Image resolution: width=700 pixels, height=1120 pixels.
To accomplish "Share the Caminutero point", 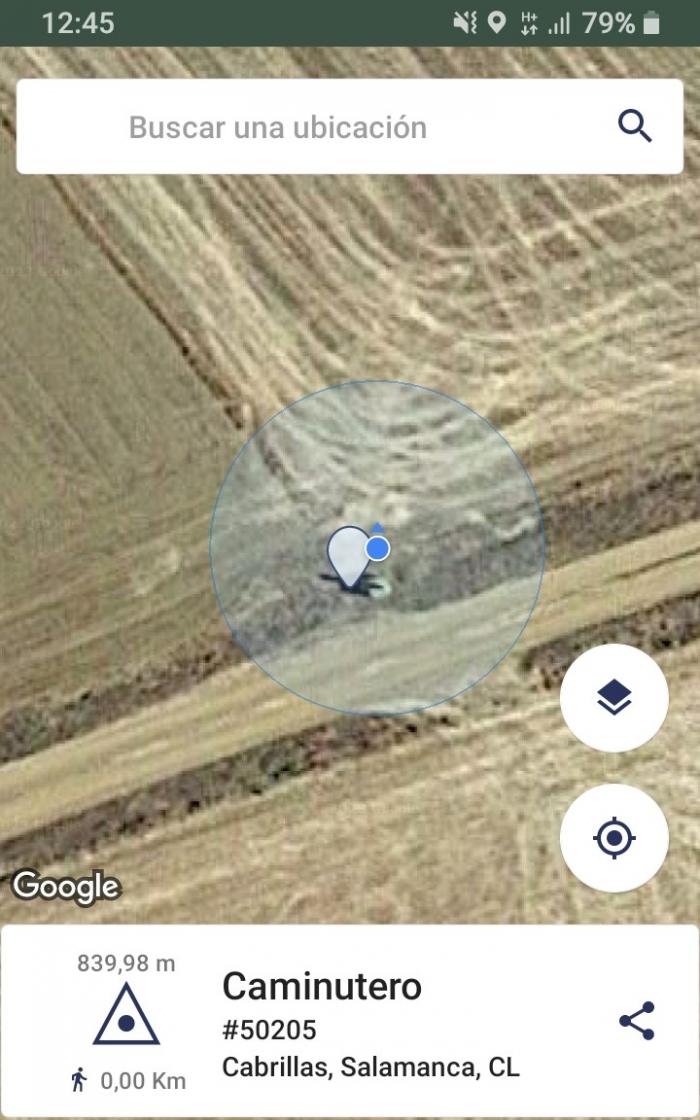I will tap(636, 1020).
